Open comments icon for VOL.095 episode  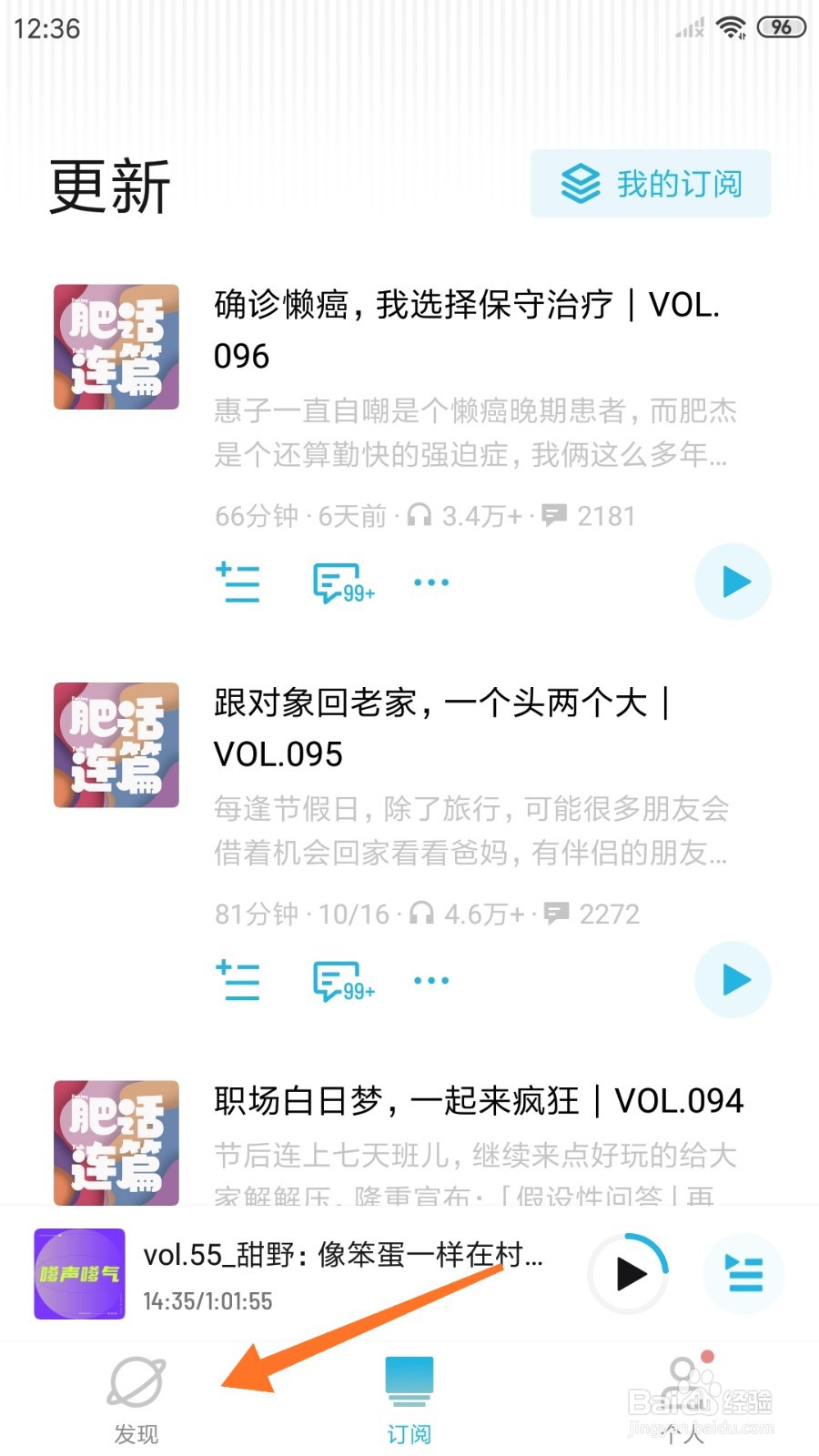tap(337, 980)
